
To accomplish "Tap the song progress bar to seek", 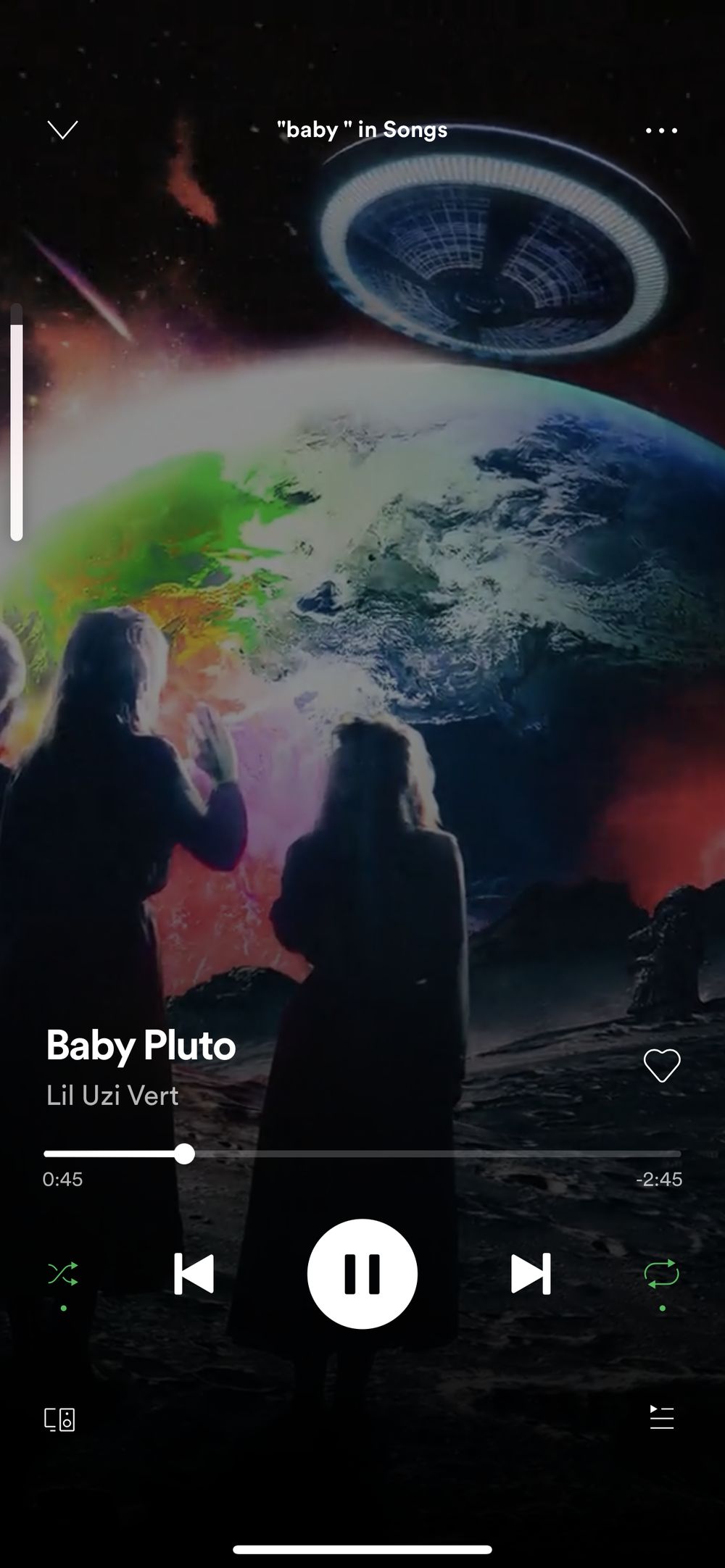I will pyautogui.click(x=362, y=1154).
